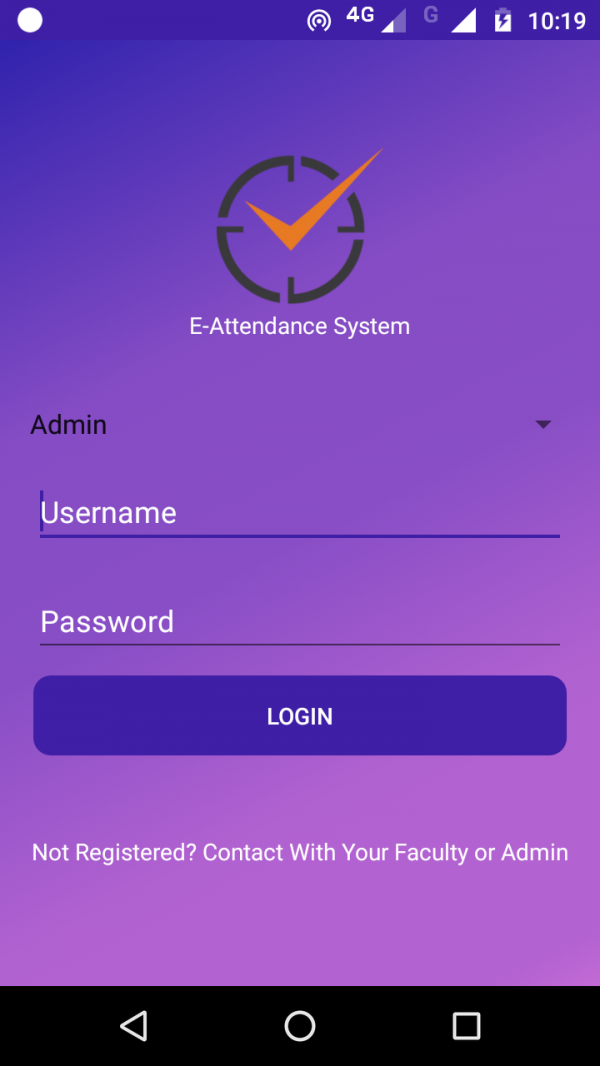The height and width of the screenshot is (1066, 600).
Task: Go back using the system back button
Action: pyautogui.click(x=133, y=1025)
